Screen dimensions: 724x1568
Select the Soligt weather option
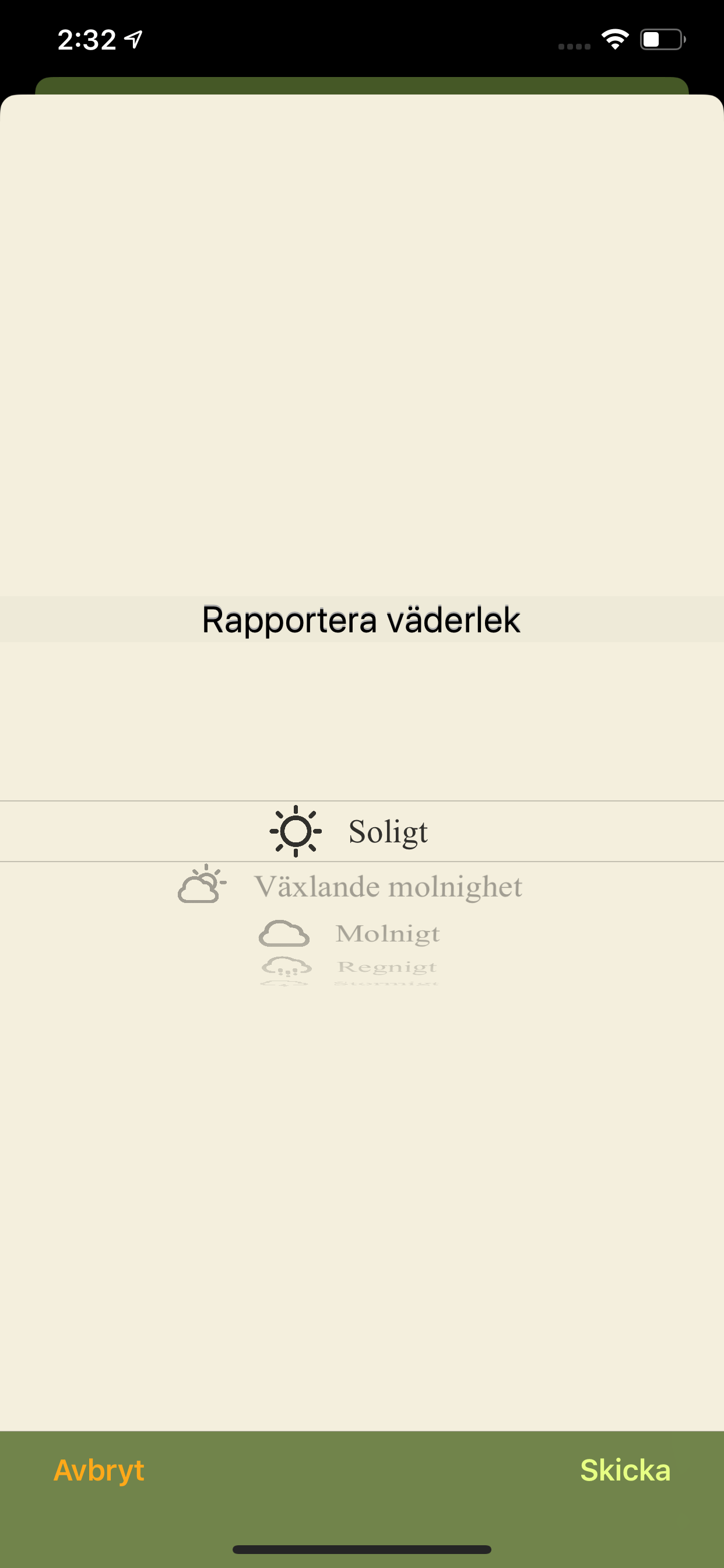(x=388, y=830)
